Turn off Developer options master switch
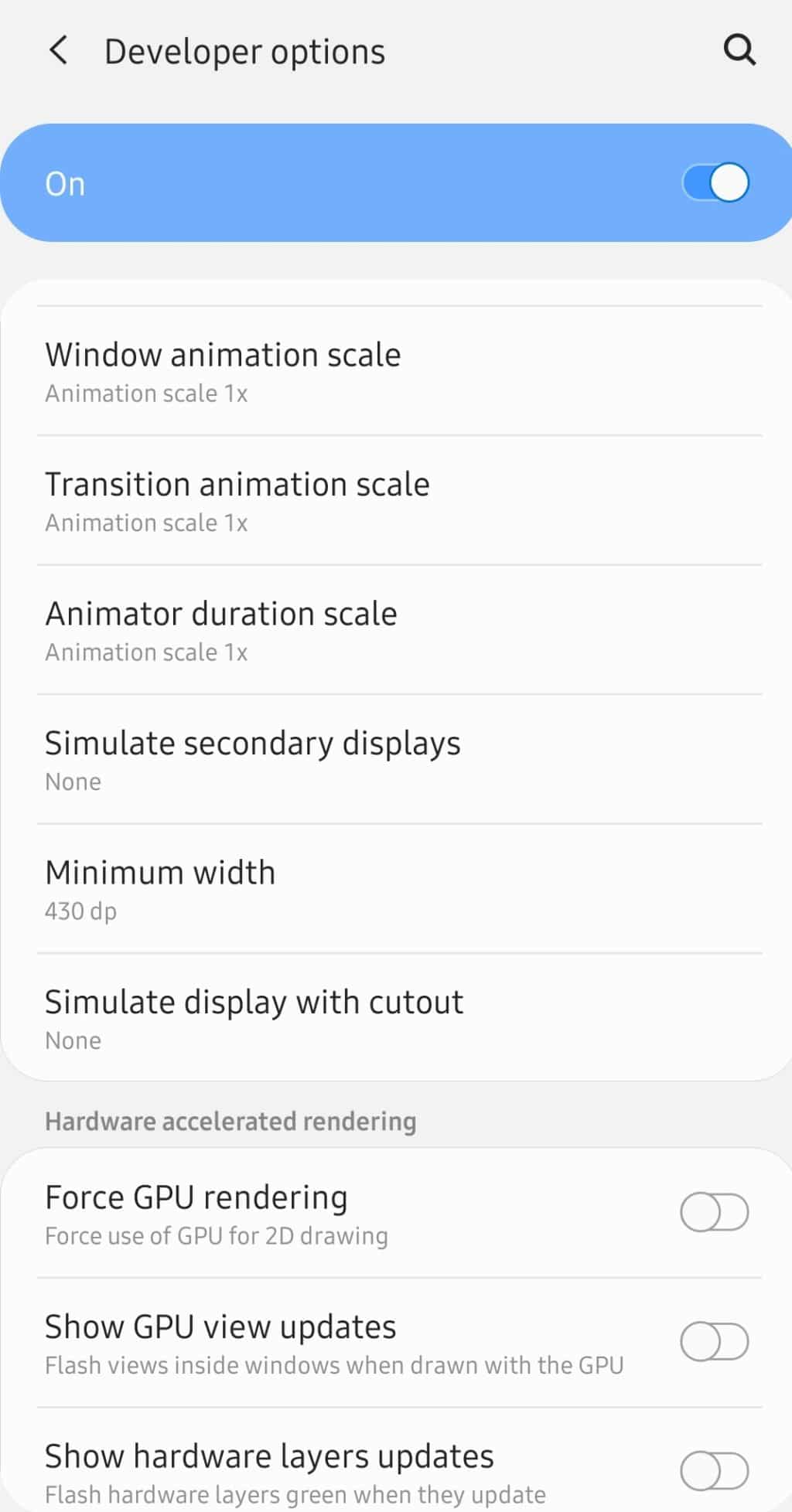Viewport: 792px width, 1512px height. pos(713,182)
